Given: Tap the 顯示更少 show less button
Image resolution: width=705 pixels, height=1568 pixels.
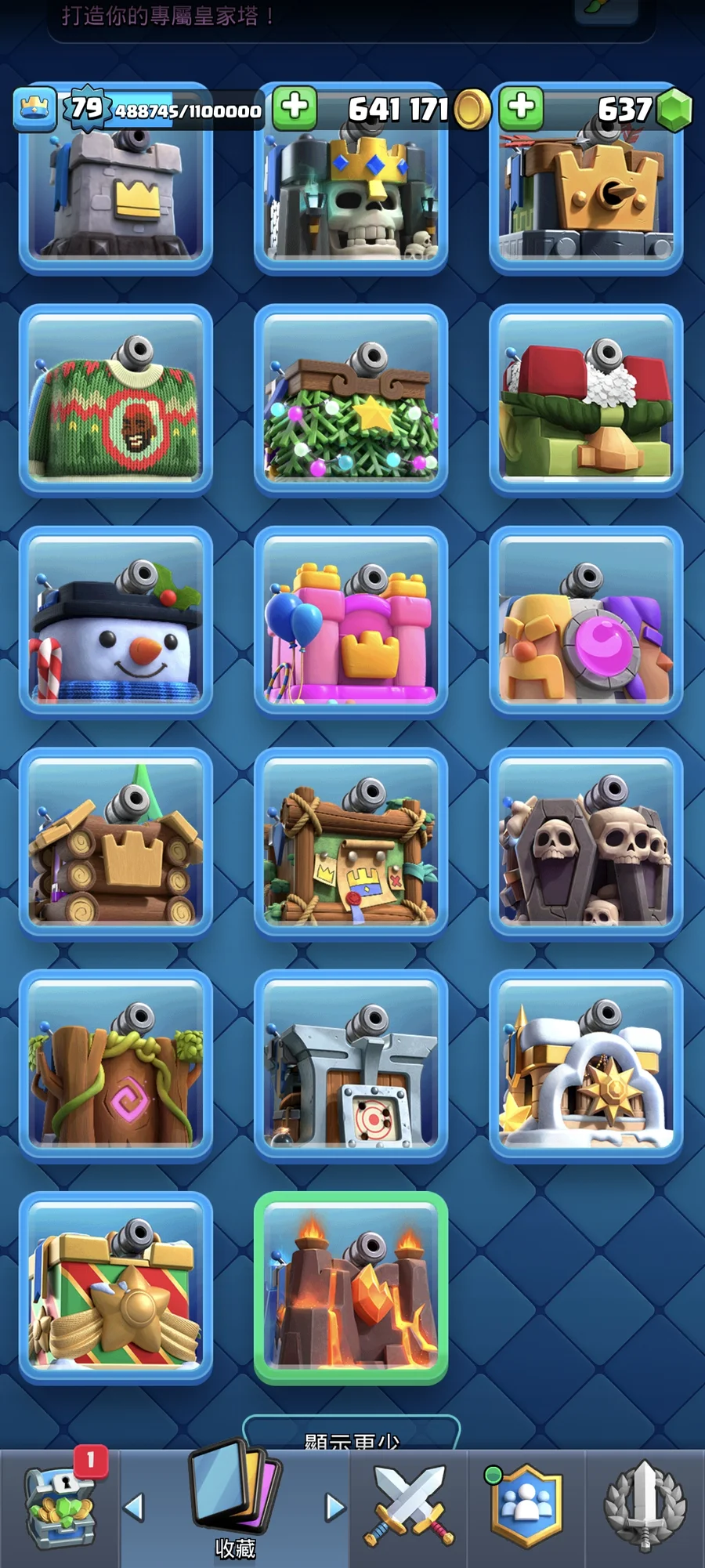Looking at the screenshot, I should point(351,1436).
